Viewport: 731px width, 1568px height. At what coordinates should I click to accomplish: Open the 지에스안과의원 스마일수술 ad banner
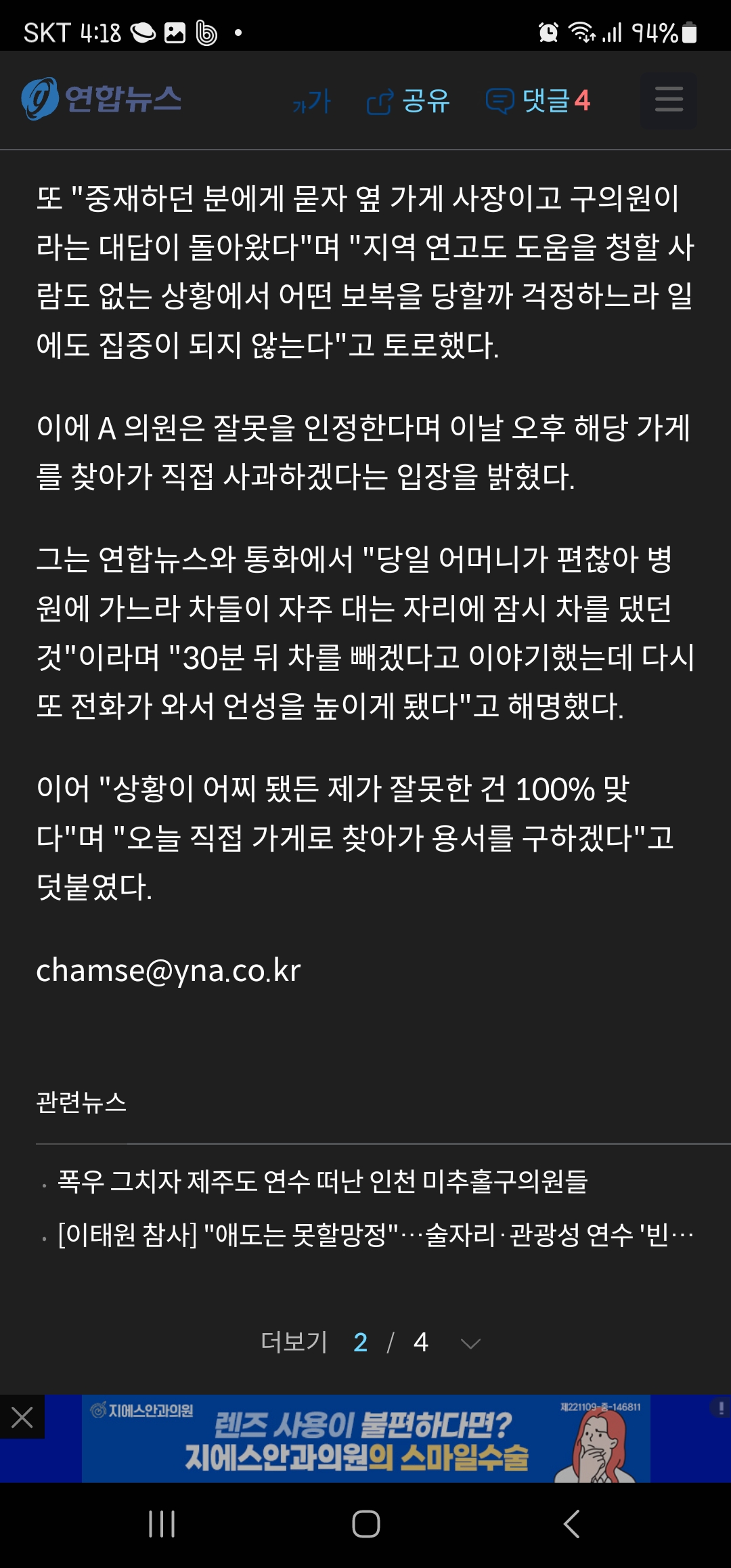point(365,1439)
